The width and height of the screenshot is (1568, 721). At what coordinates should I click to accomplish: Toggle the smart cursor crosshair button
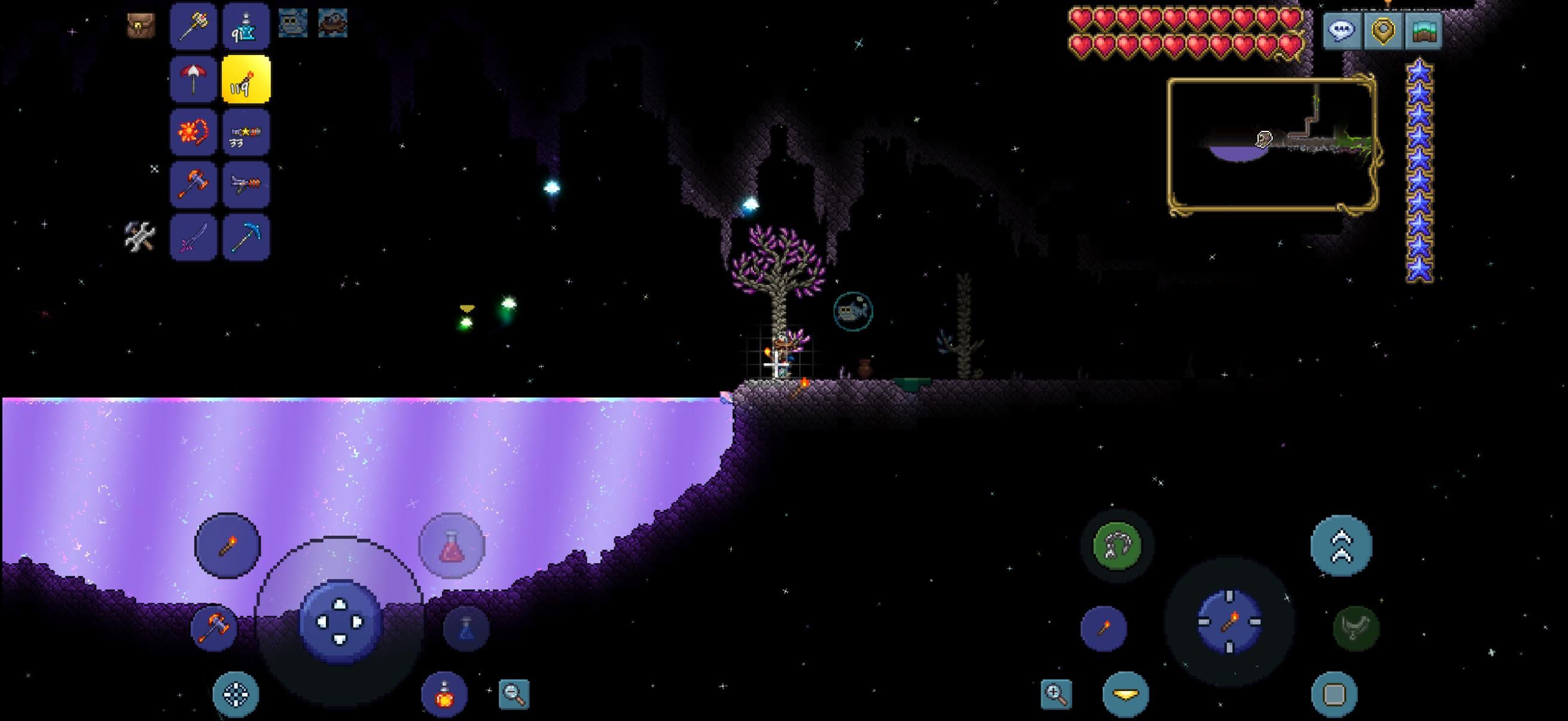tap(236, 693)
